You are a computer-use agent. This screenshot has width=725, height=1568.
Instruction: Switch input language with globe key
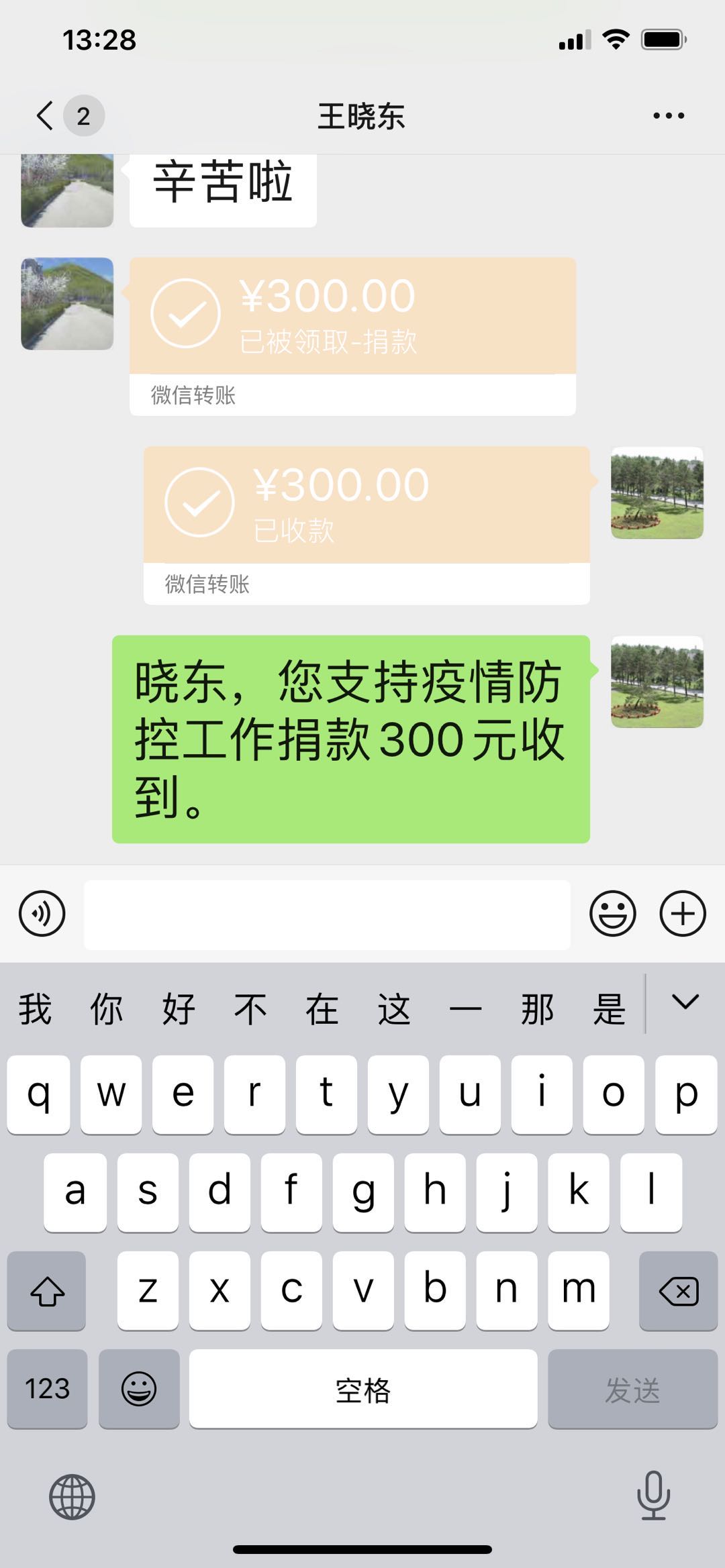pyautogui.click(x=72, y=1497)
